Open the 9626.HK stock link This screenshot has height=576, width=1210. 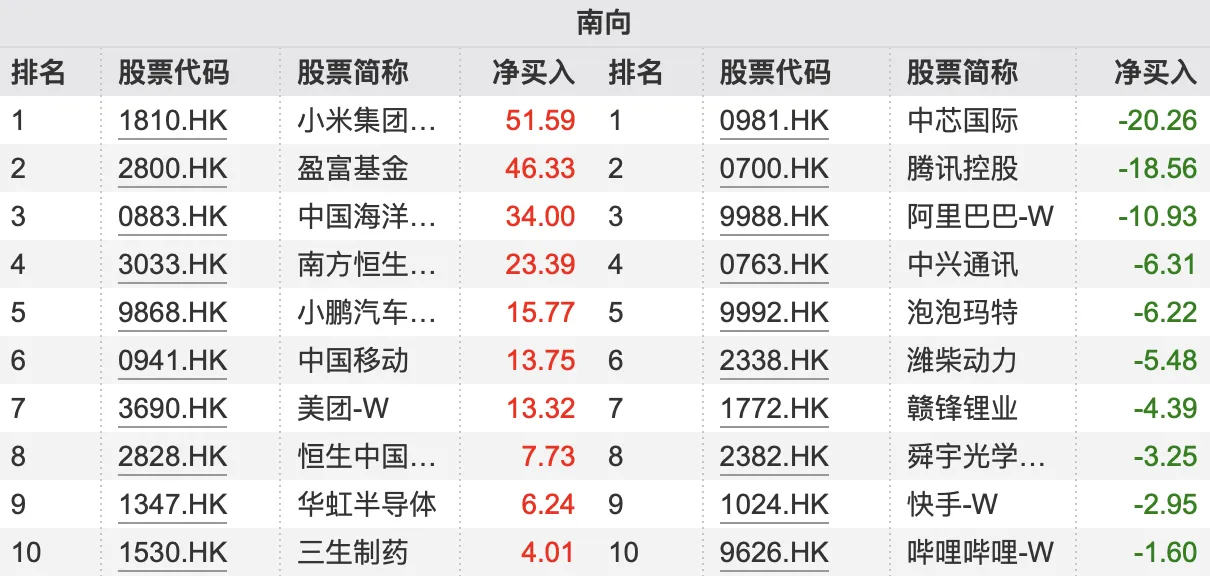pos(774,552)
